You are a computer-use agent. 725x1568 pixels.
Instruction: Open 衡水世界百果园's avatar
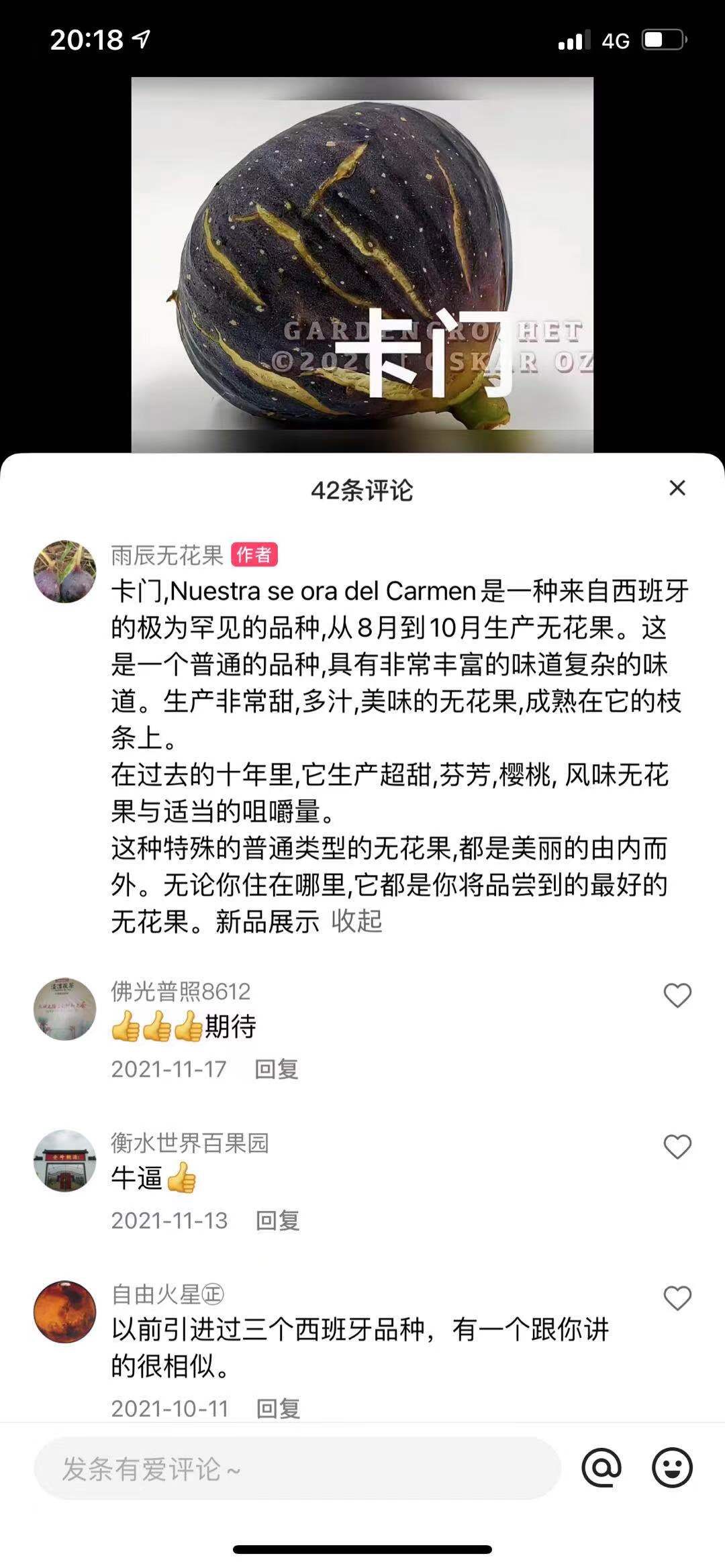pyautogui.click(x=64, y=1161)
